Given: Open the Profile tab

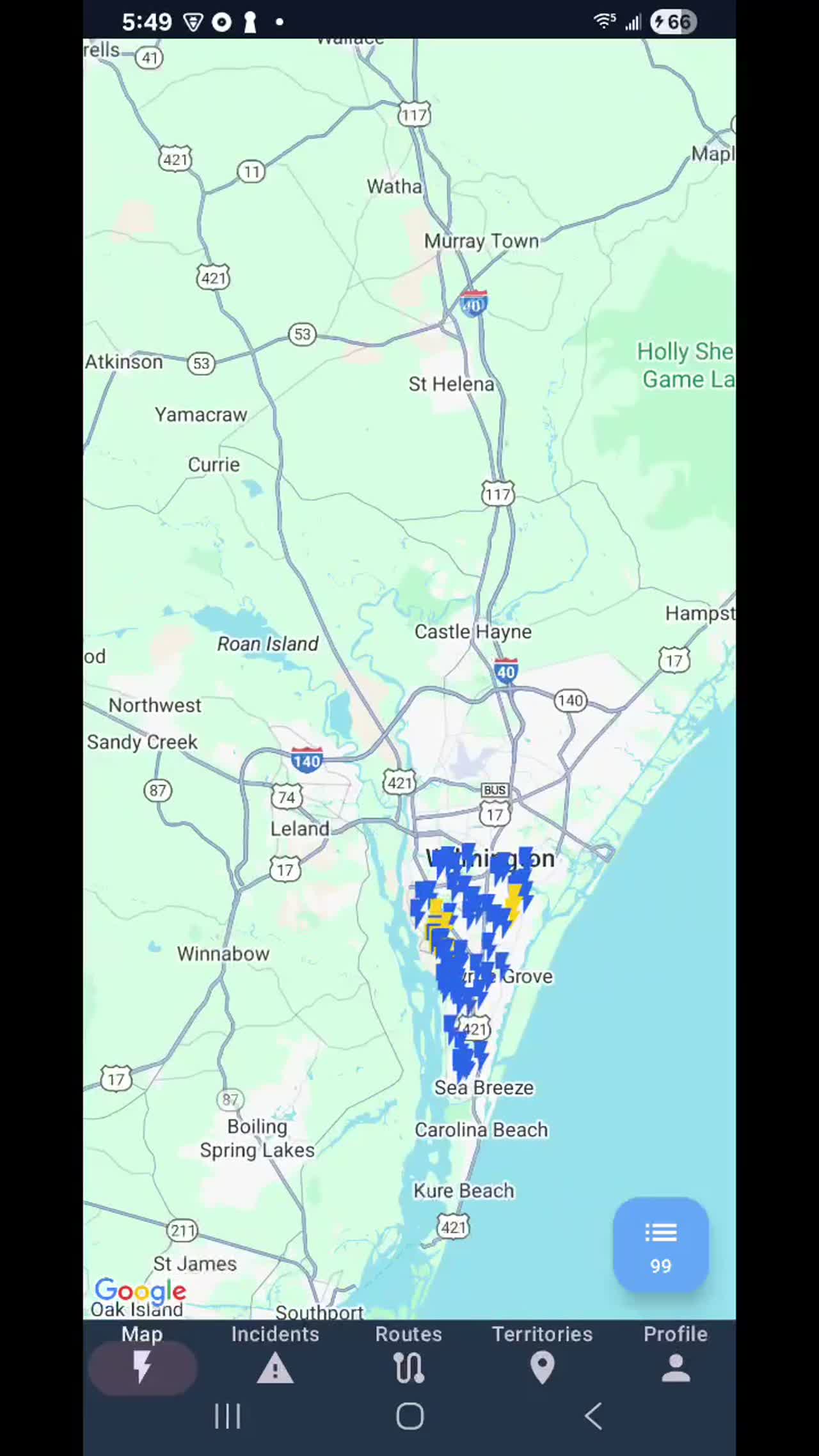Looking at the screenshot, I should (676, 1355).
